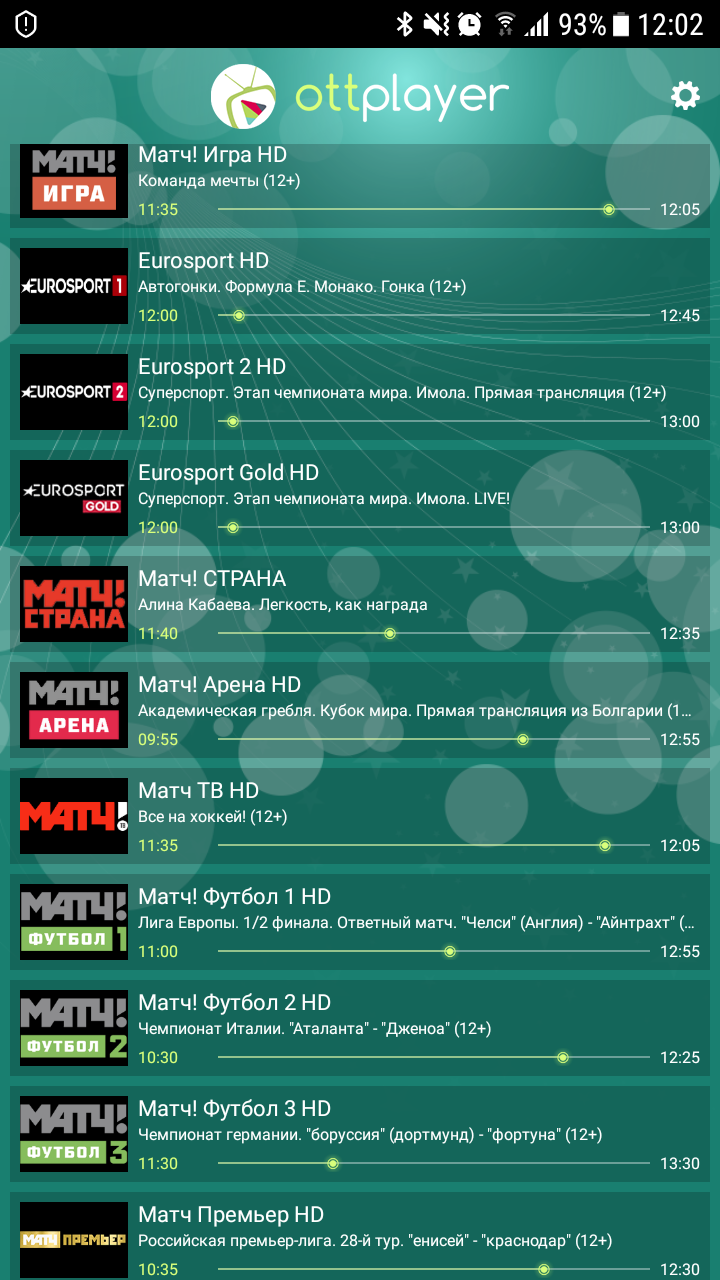Image resolution: width=720 pixels, height=1280 pixels.
Task: Open the Матч! Арена HD channel
Action: click(x=360, y=710)
